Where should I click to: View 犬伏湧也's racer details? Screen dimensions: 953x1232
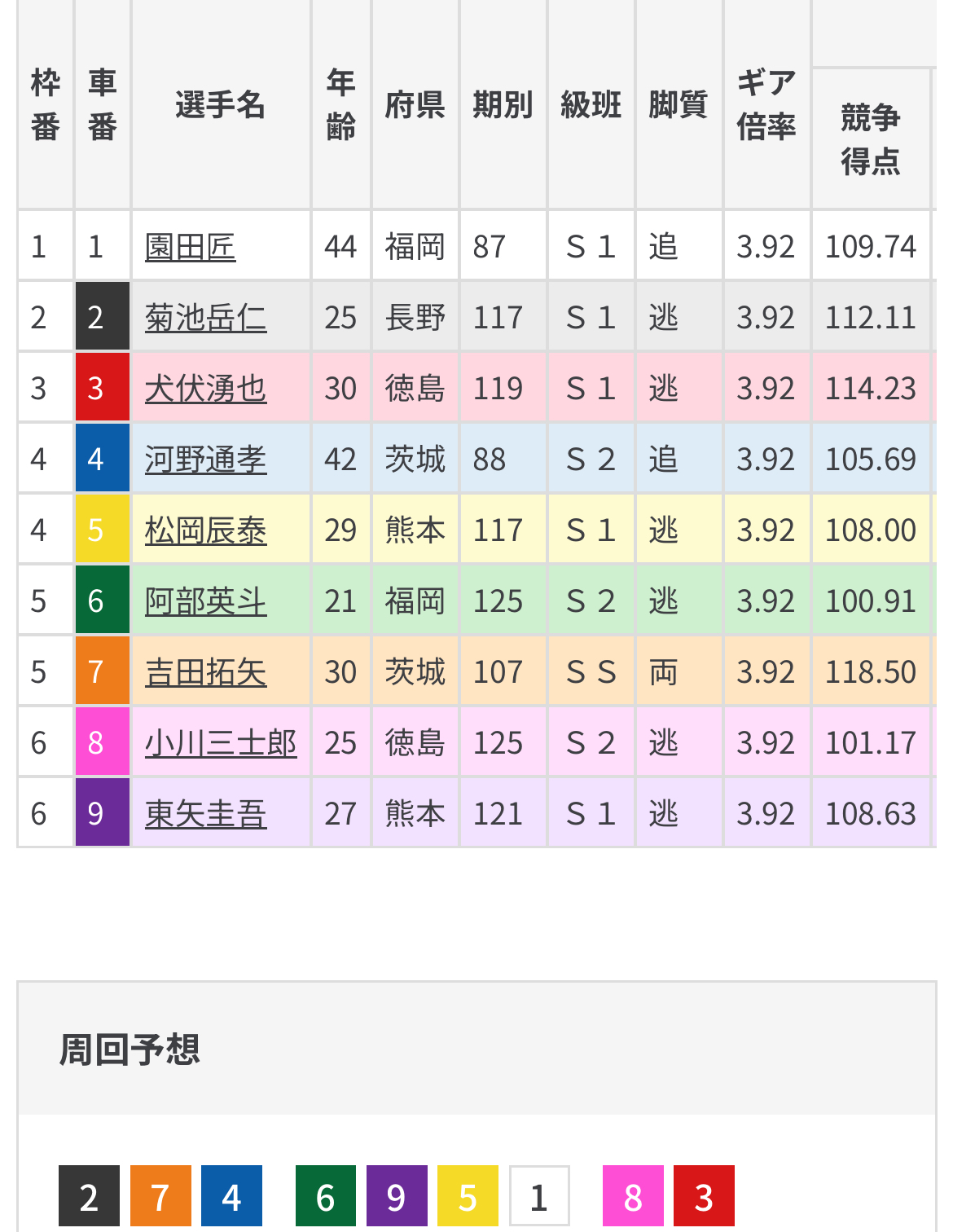point(205,389)
